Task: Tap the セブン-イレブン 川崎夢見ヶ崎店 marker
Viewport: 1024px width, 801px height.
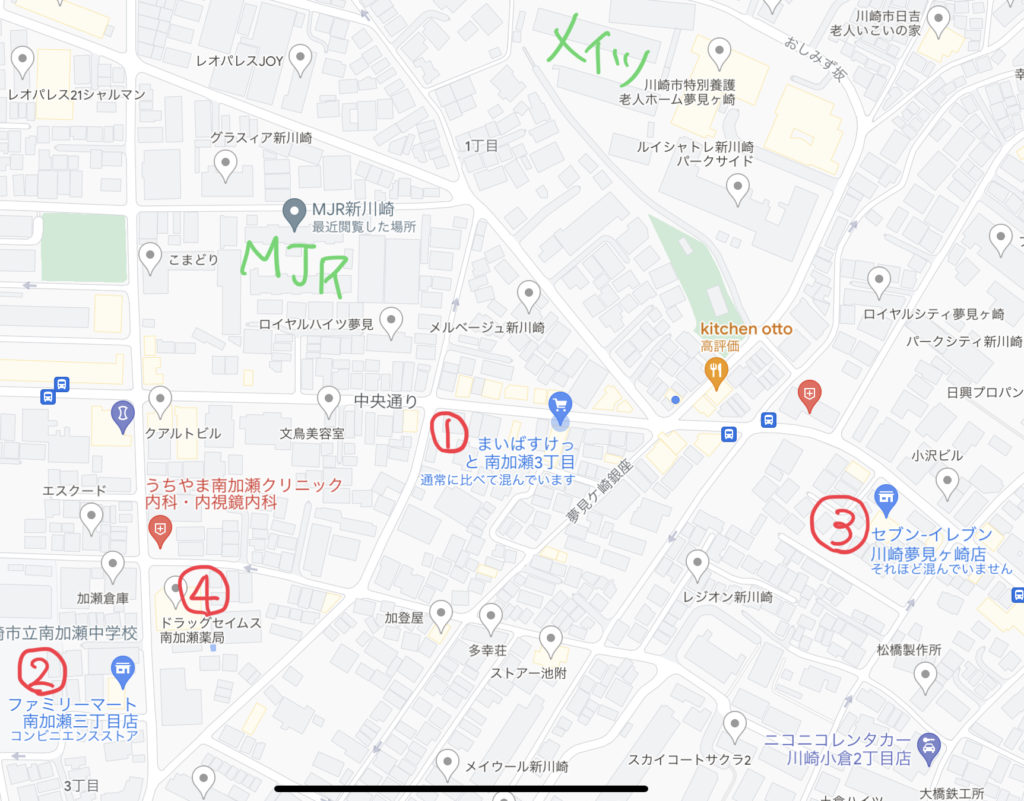Action: [884, 495]
